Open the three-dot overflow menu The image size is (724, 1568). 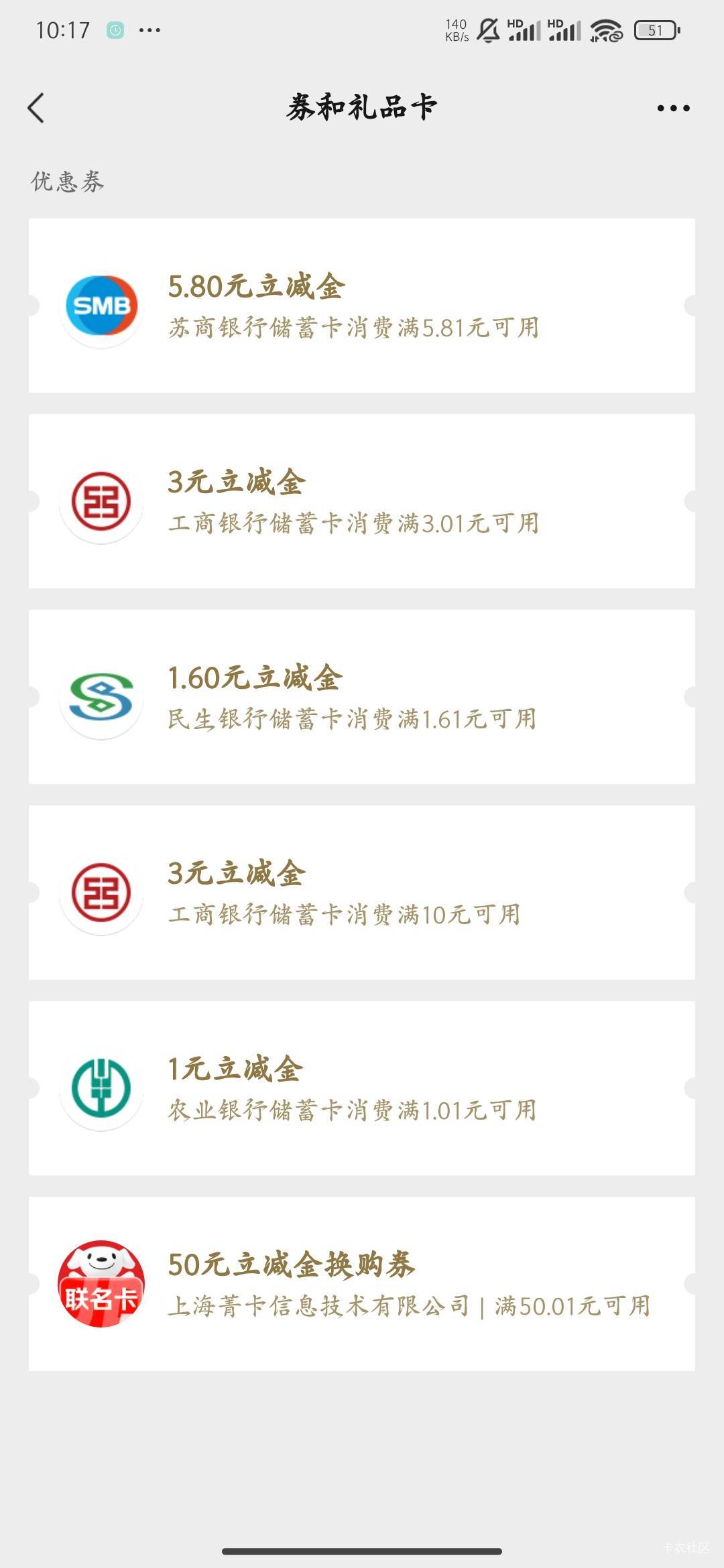click(673, 108)
